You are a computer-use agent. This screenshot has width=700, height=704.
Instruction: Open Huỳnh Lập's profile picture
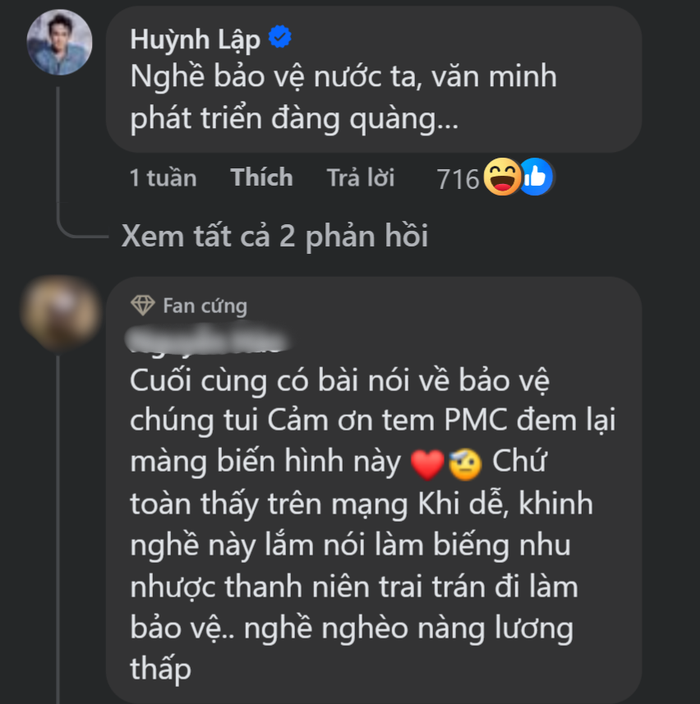[x=59, y=42]
